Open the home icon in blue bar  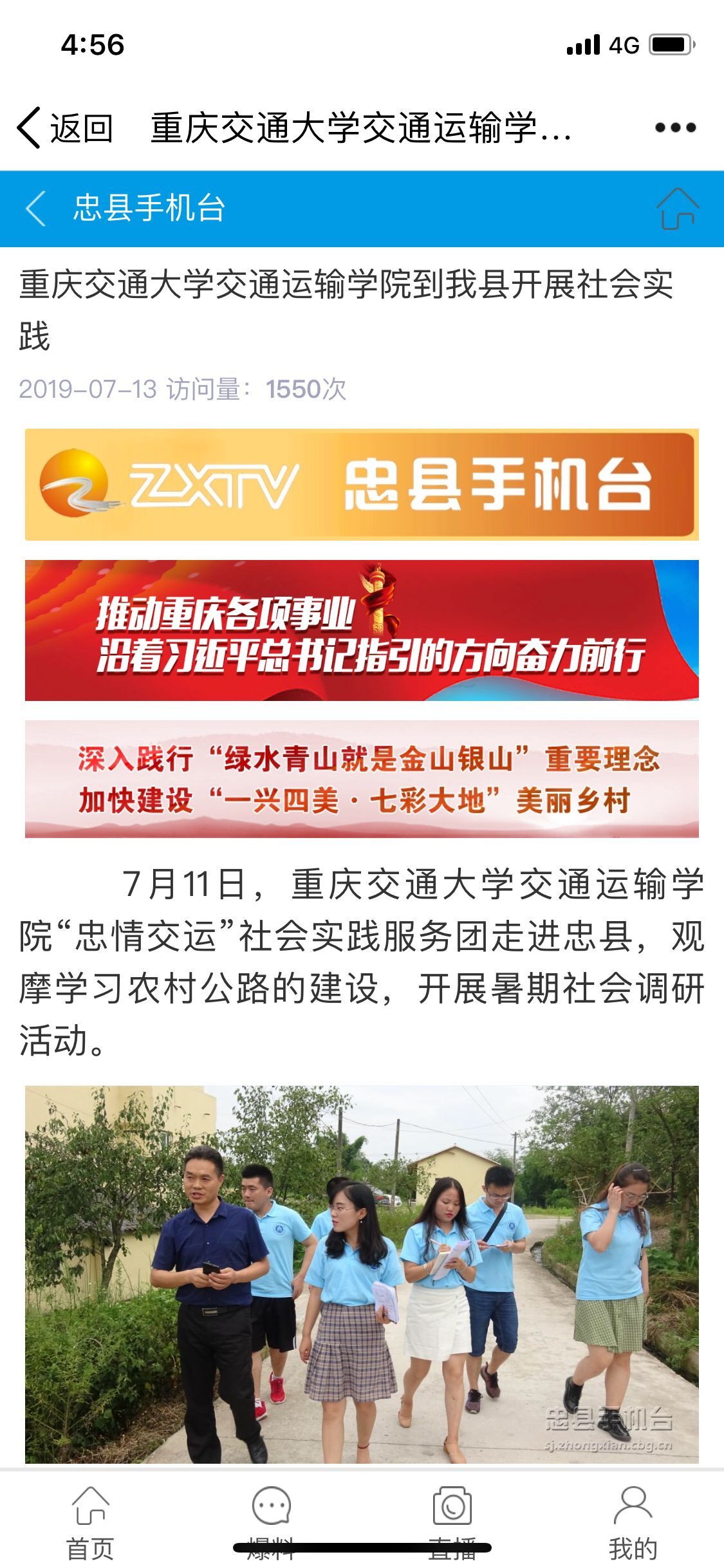pyautogui.click(x=677, y=209)
